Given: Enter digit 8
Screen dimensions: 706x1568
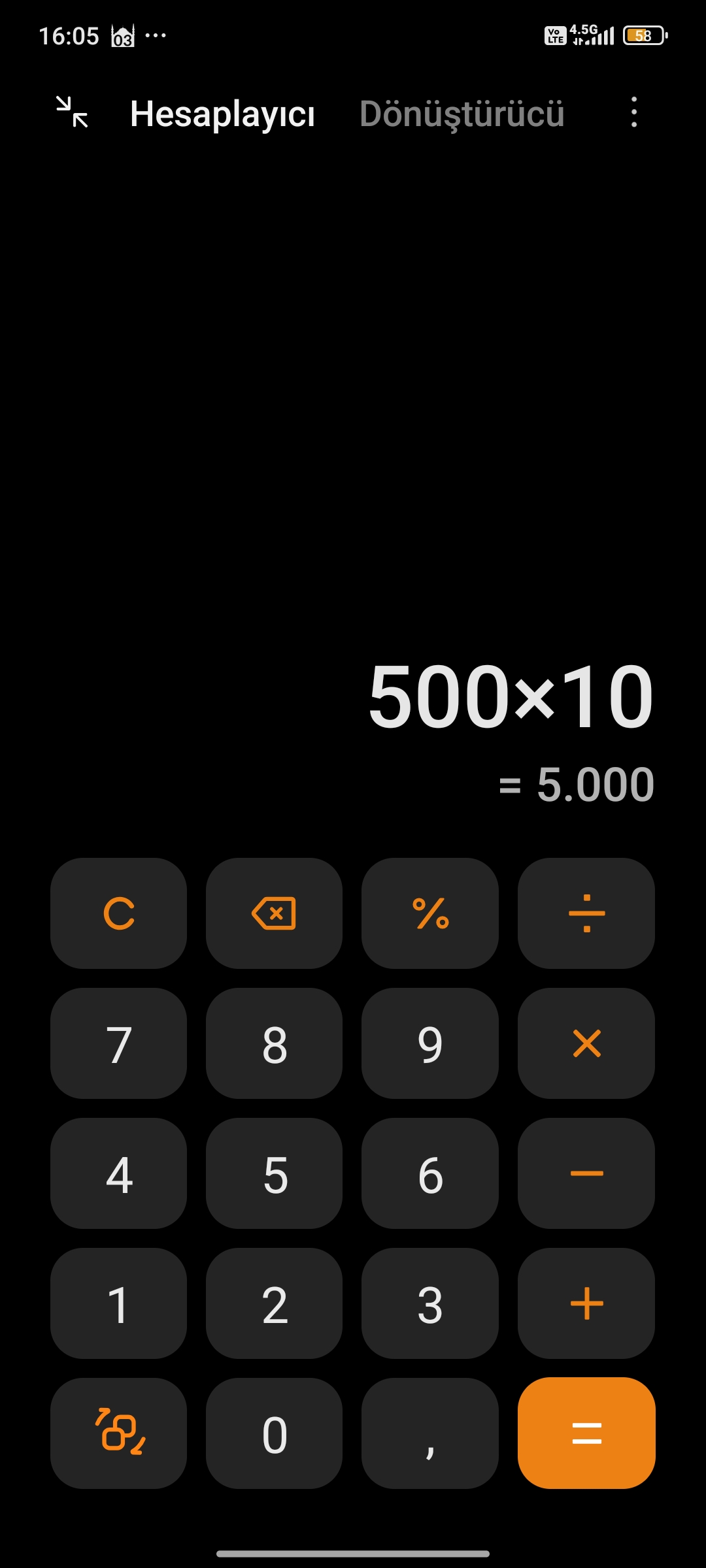Looking at the screenshot, I should [274, 1043].
